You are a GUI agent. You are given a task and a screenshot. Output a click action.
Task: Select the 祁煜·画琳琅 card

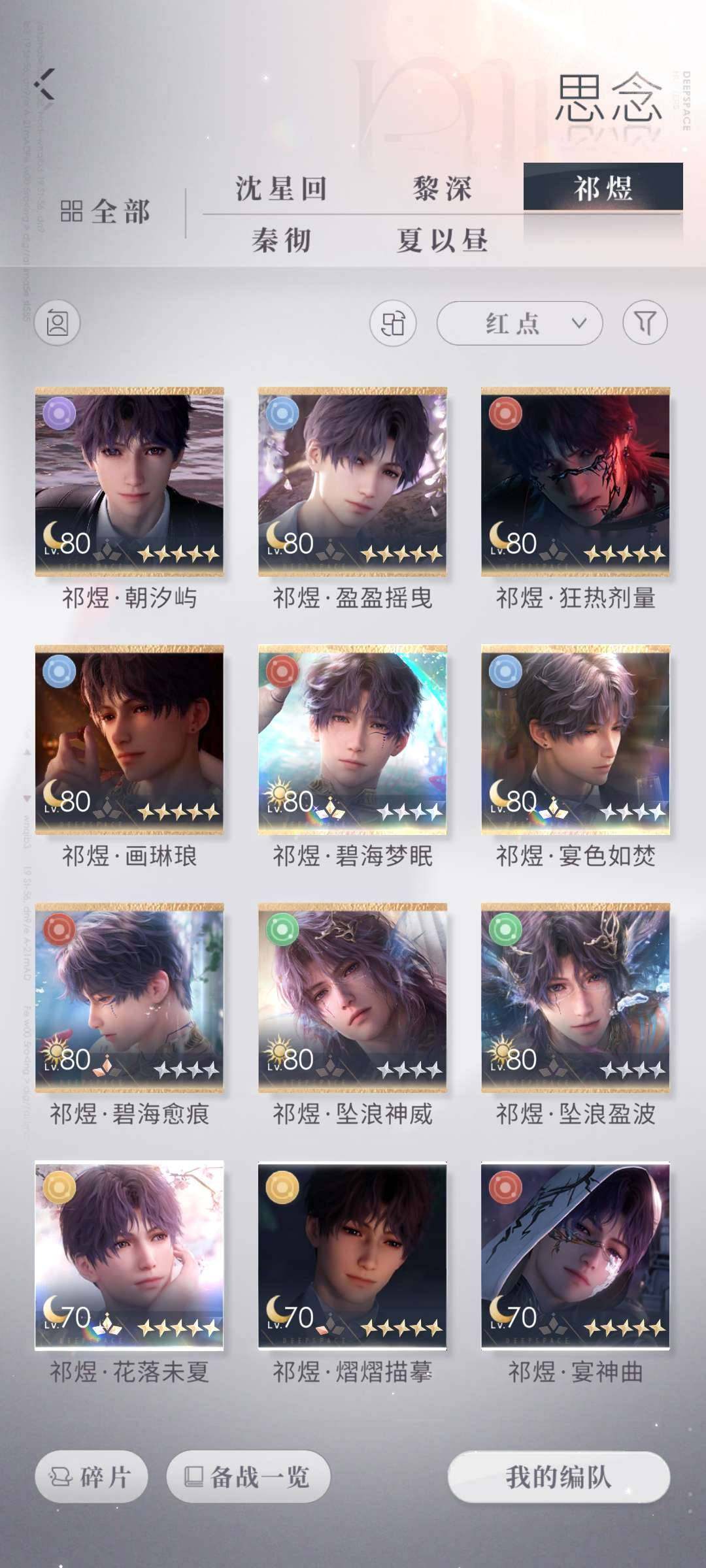(129, 740)
